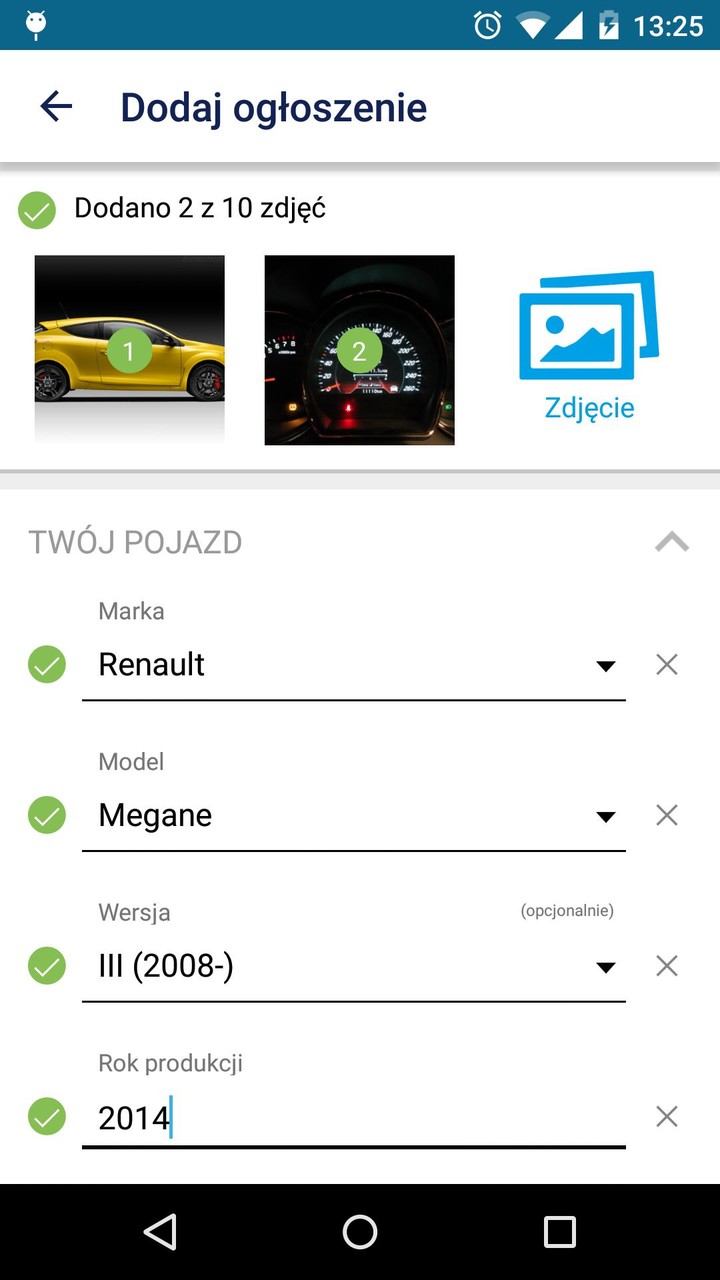Click the green checkmark next to Wersja
This screenshot has width=720, height=1280.
click(46, 966)
